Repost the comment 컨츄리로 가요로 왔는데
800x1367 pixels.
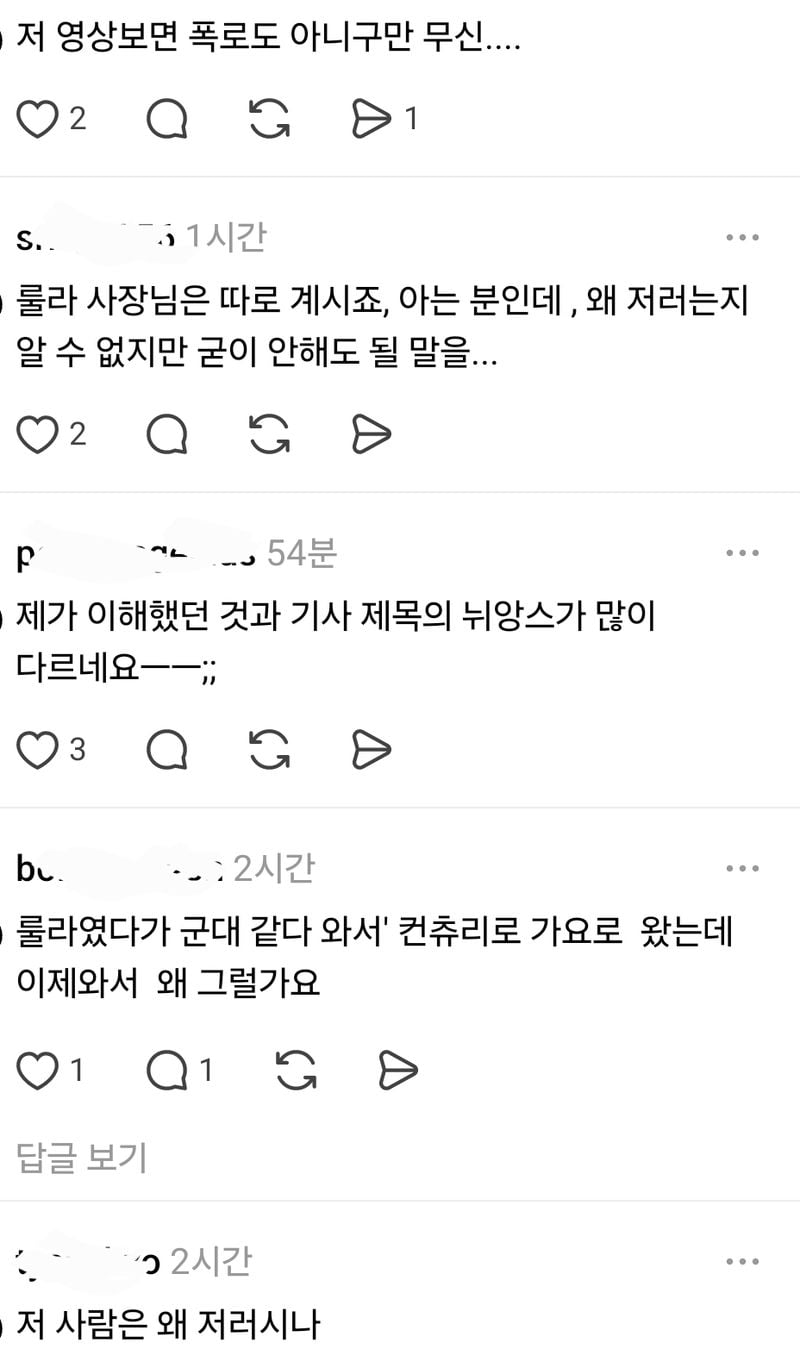coord(296,1071)
